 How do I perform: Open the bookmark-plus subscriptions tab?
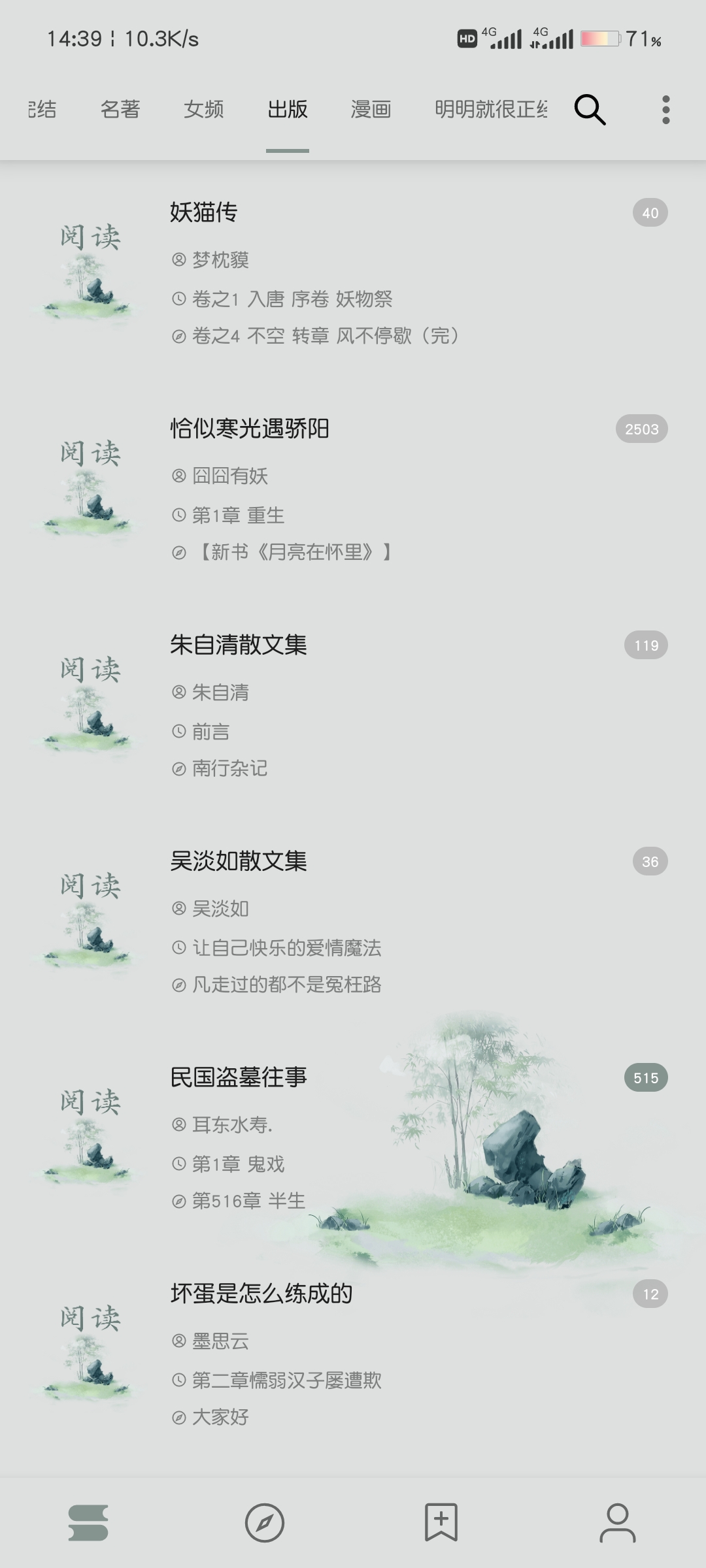(x=441, y=1522)
